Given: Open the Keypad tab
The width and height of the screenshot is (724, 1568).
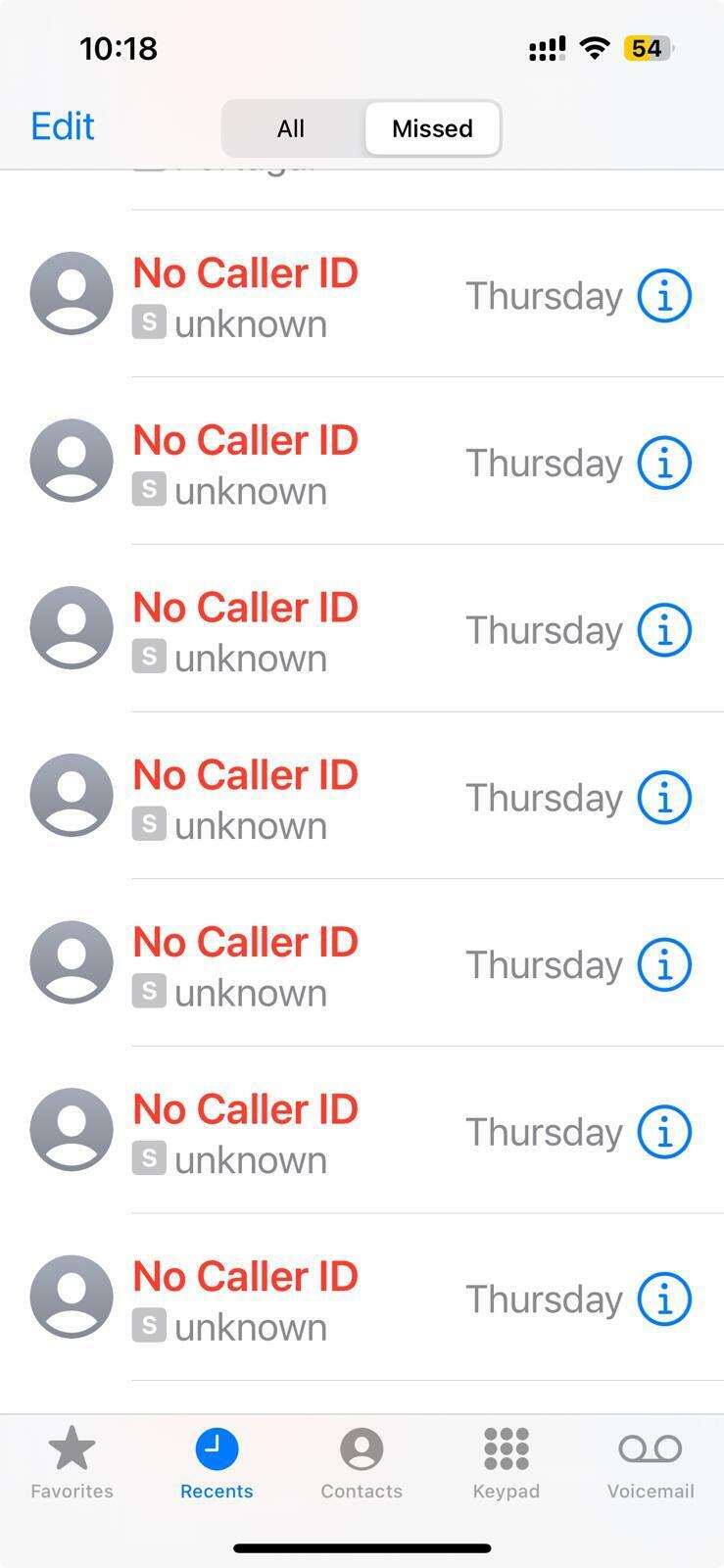Looking at the screenshot, I should click(x=506, y=1463).
